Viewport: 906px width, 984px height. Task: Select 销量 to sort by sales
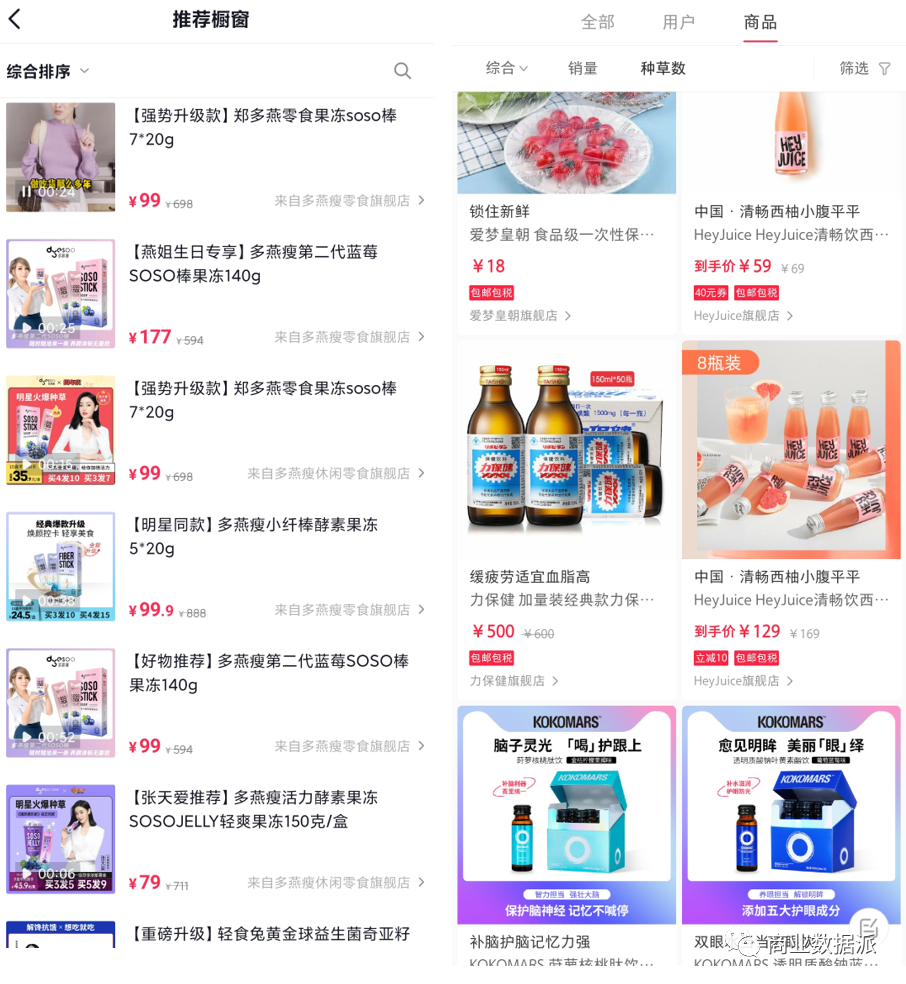(583, 68)
